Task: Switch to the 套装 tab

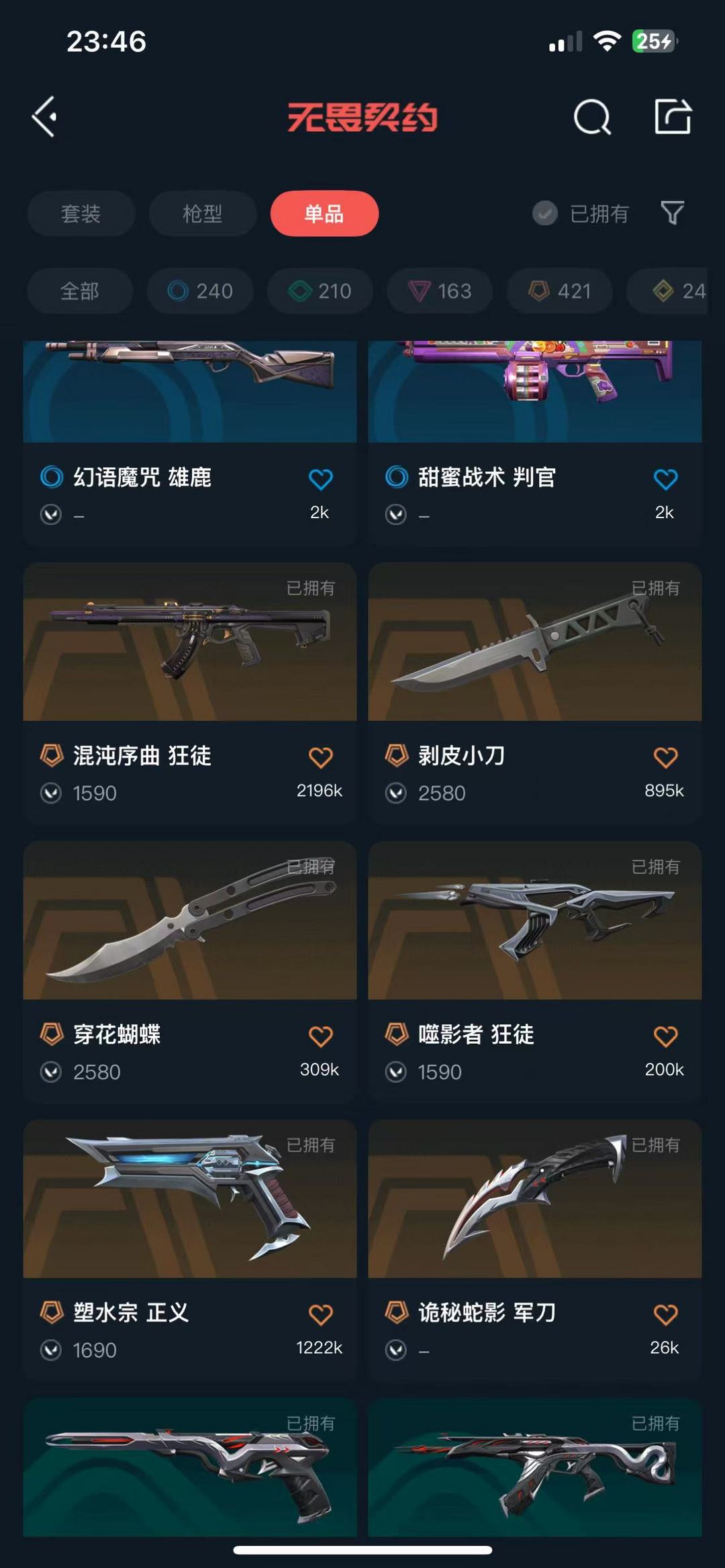Action: pos(81,213)
